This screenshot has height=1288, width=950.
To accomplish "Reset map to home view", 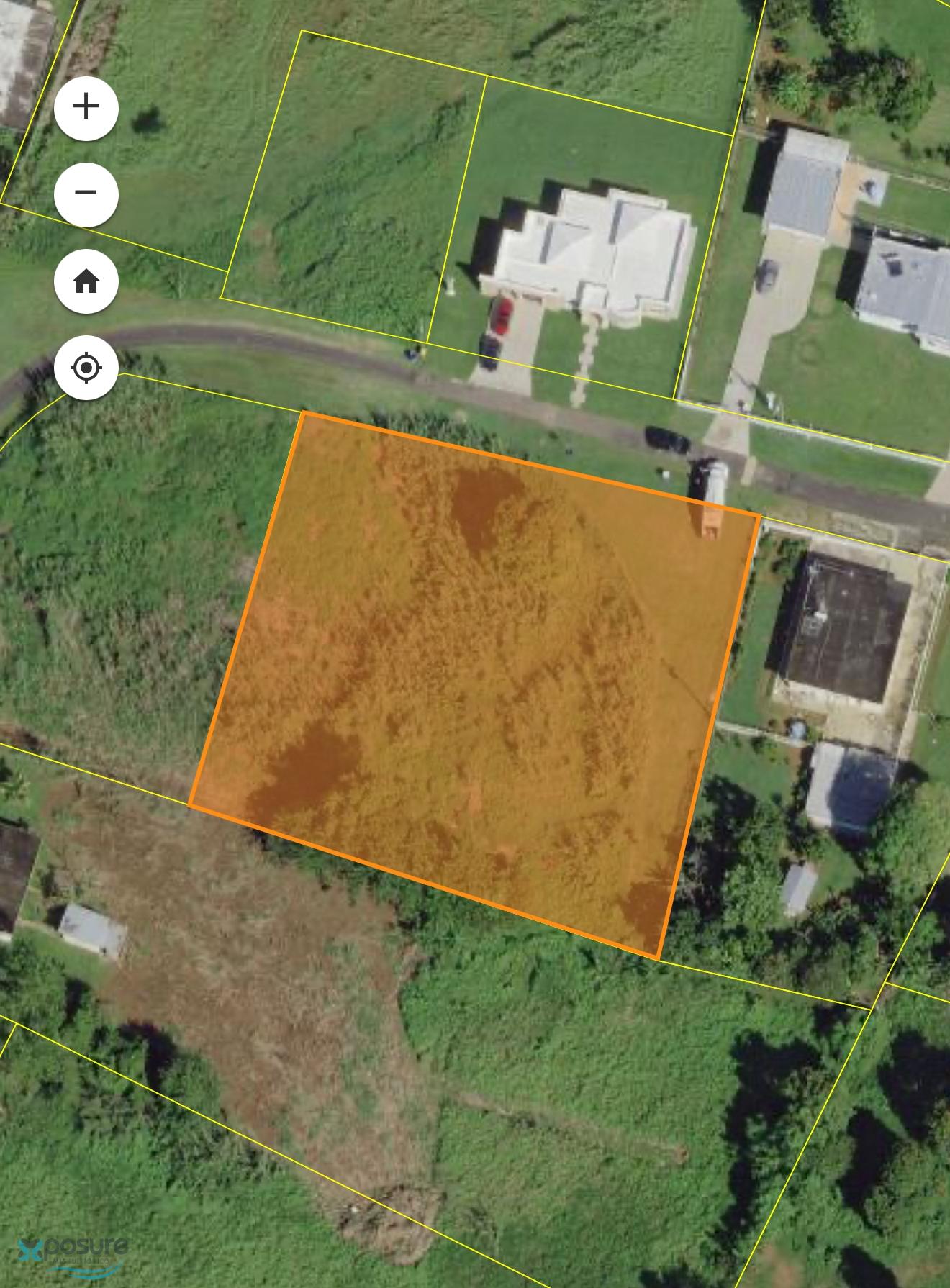I will coord(86,281).
